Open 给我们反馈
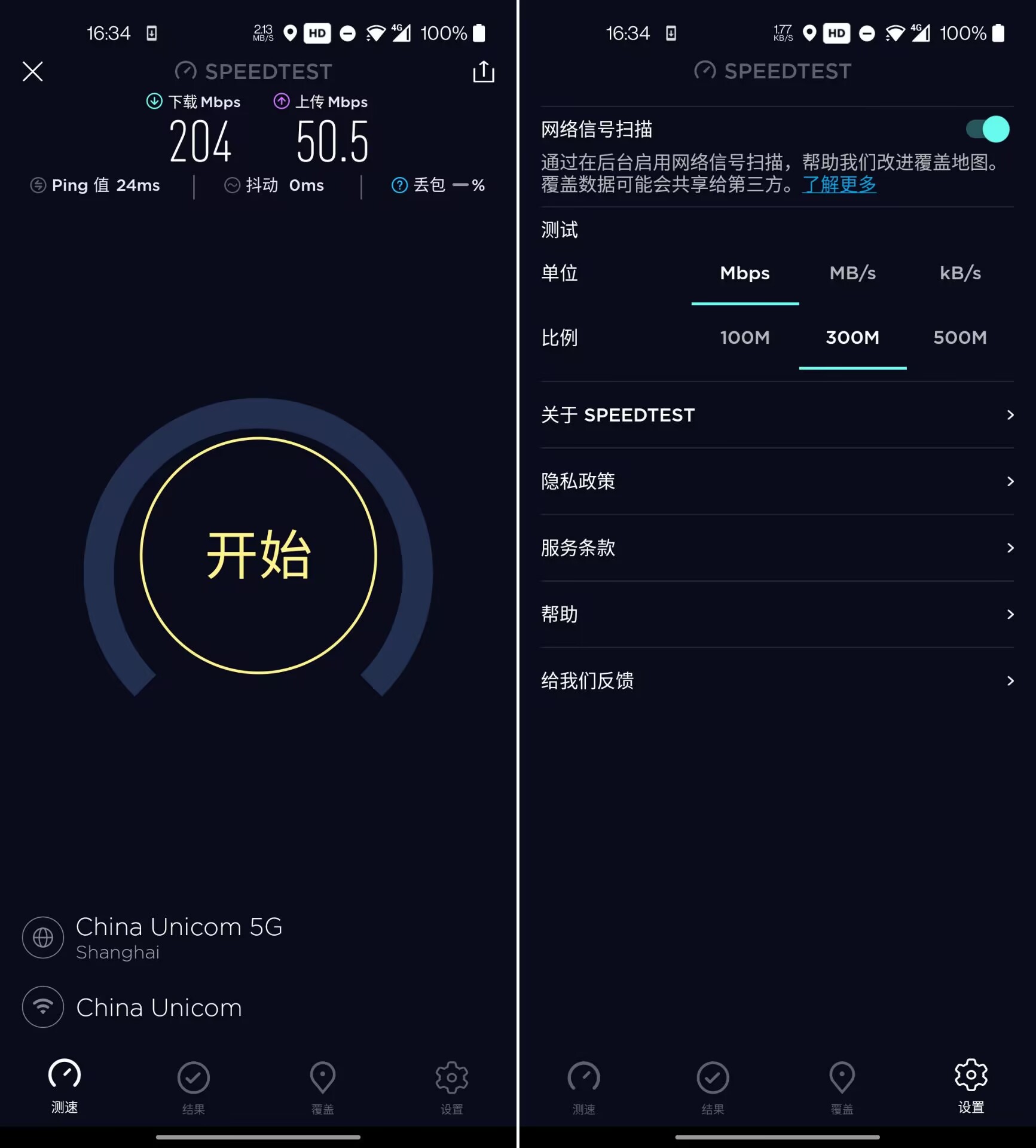The width and height of the screenshot is (1036, 1148). (777, 680)
